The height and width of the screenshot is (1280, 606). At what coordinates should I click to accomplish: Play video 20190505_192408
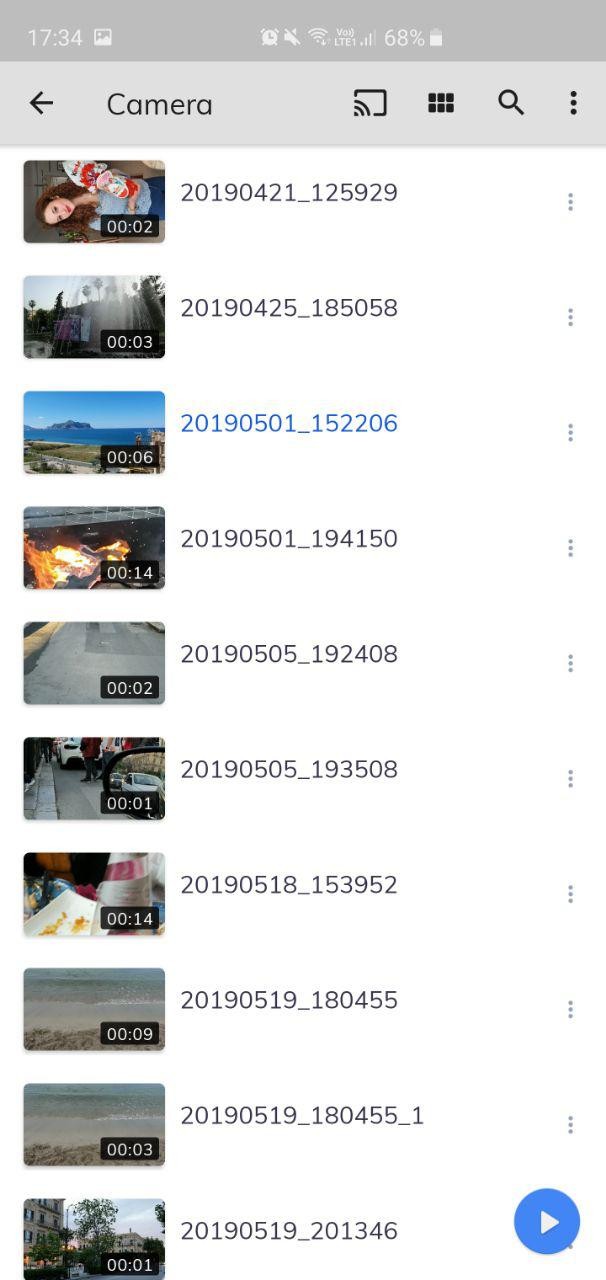point(288,654)
